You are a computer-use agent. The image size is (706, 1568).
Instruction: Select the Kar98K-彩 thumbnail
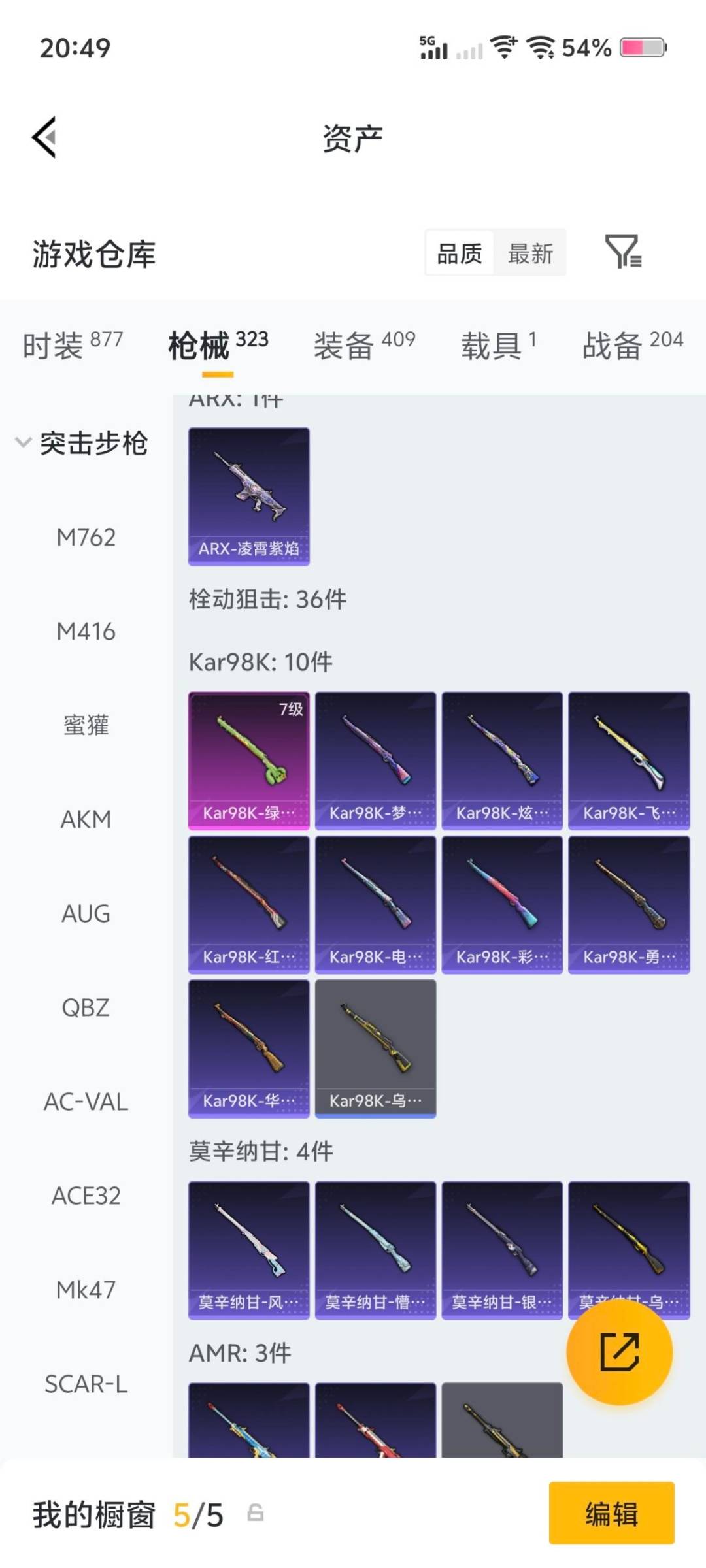pos(501,905)
